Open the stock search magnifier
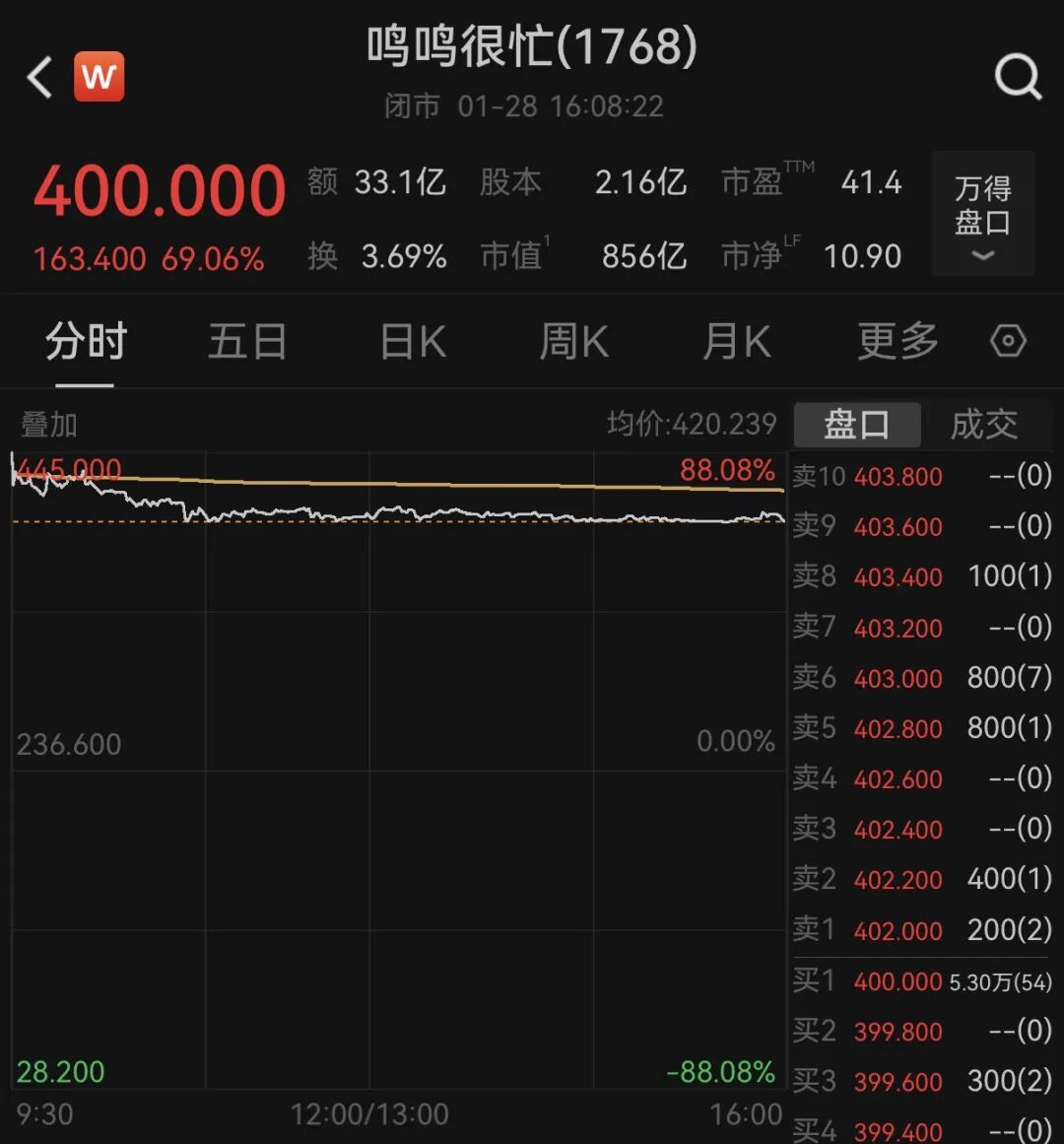Viewport: 1064px width, 1144px height. coord(1017,77)
